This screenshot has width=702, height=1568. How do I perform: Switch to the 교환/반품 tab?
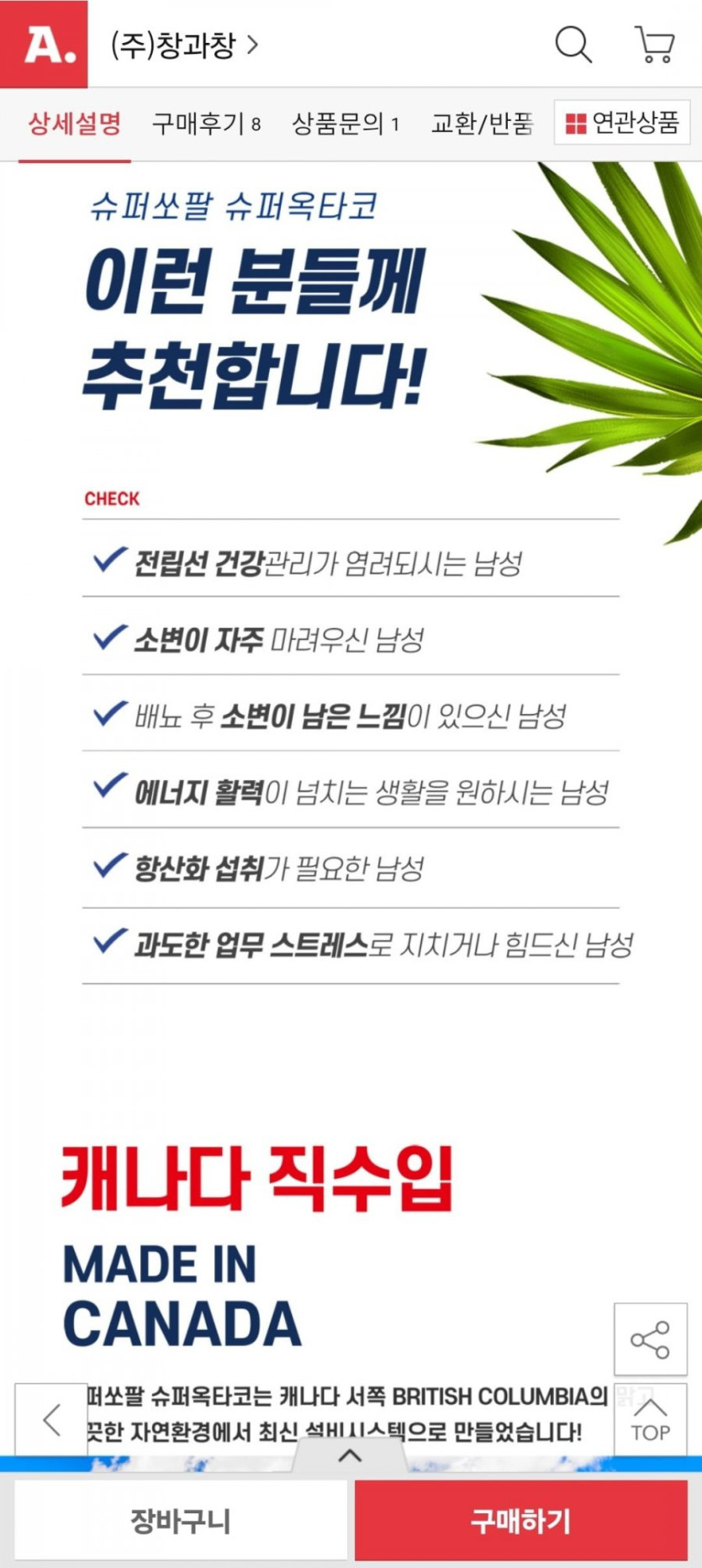pos(483,124)
